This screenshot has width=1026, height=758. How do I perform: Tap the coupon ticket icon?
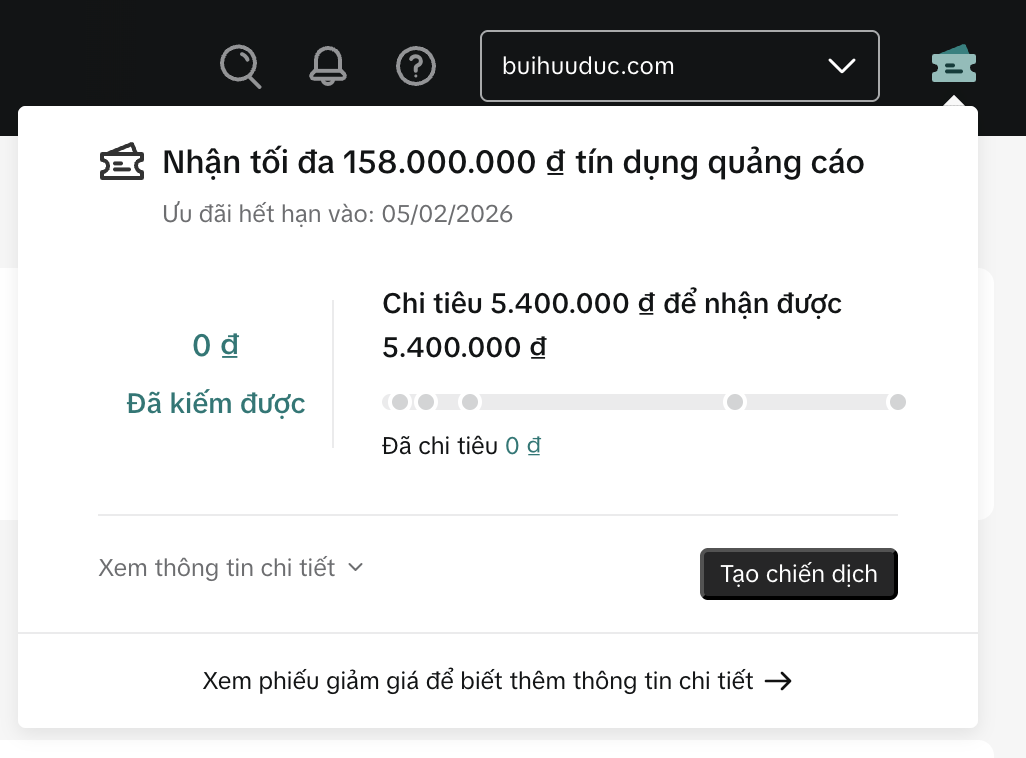[x=953, y=66]
